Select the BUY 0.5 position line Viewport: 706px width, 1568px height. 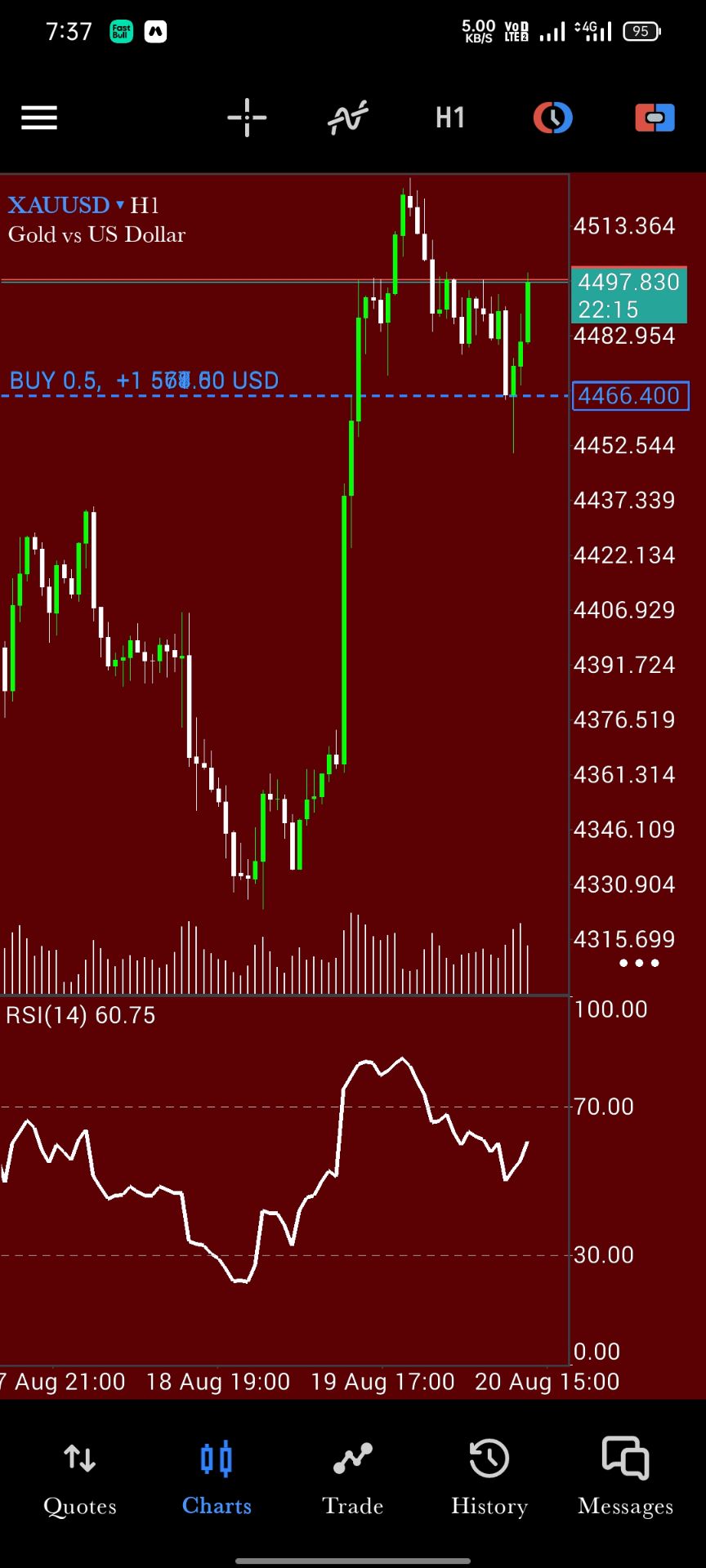144,381
